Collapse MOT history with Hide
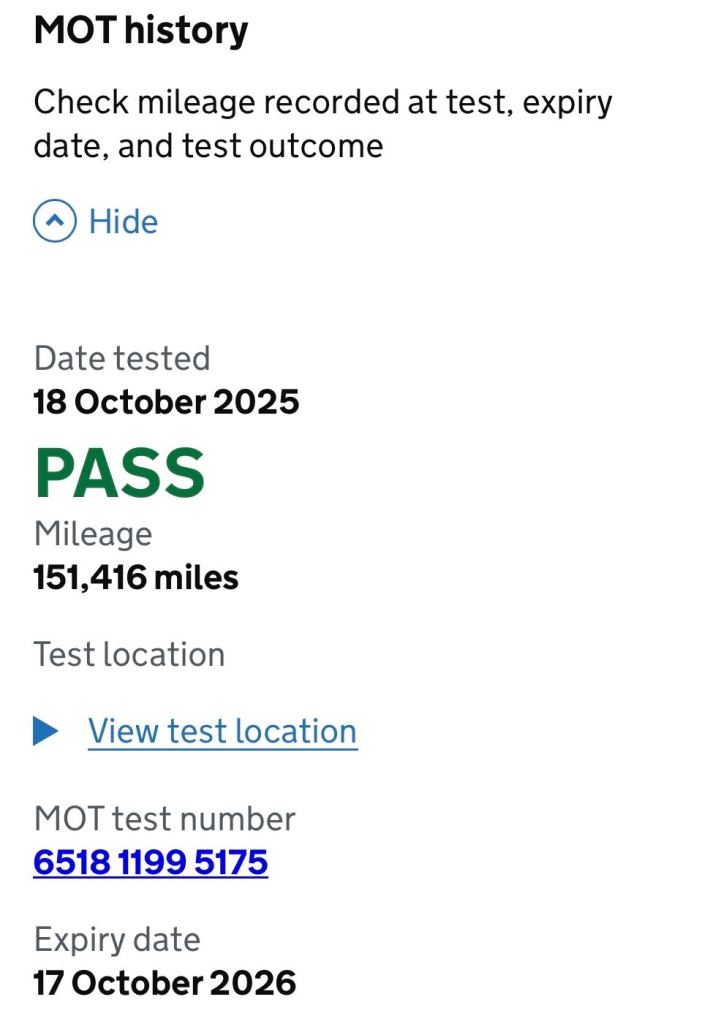This screenshot has height=1024, width=702. [x=97, y=221]
